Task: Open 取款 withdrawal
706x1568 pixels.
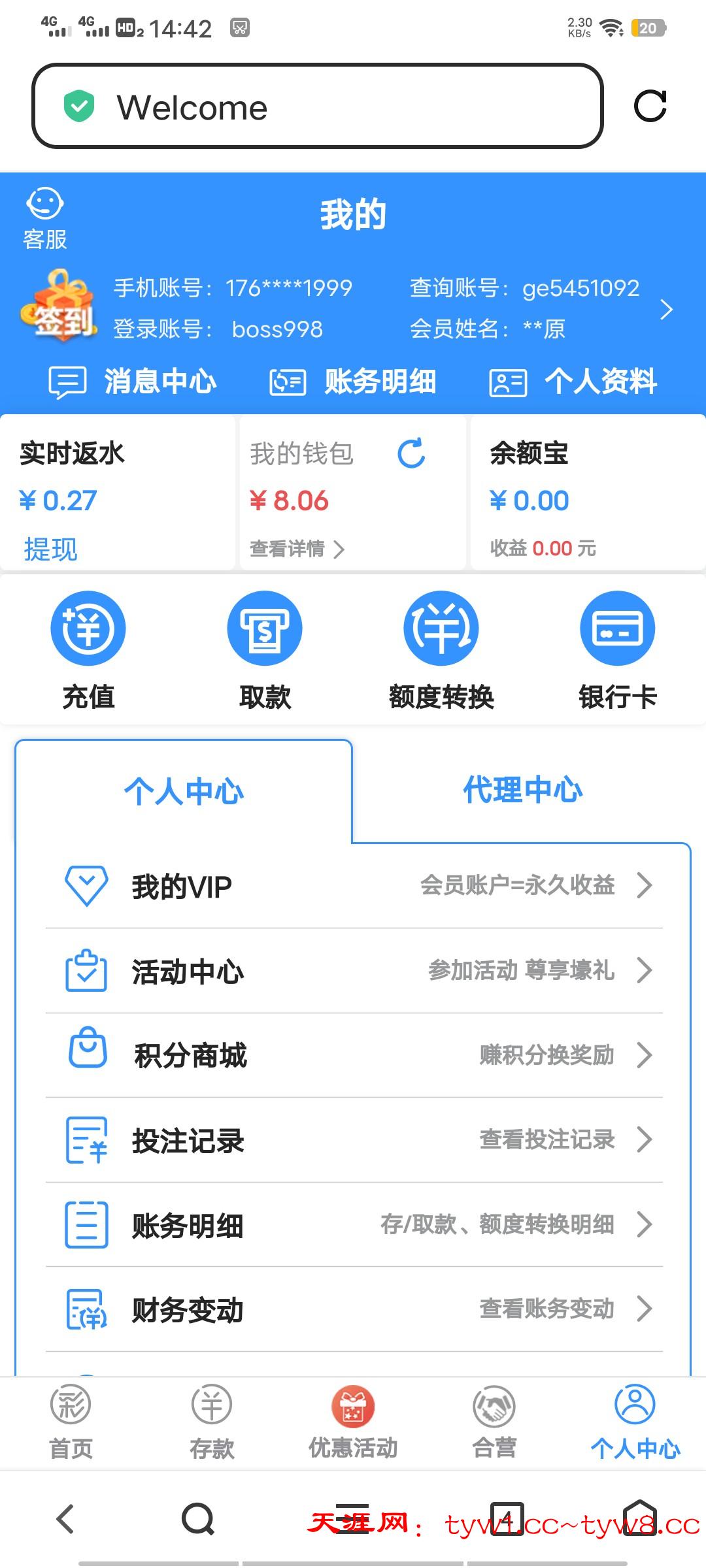Action: click(265, 650)
